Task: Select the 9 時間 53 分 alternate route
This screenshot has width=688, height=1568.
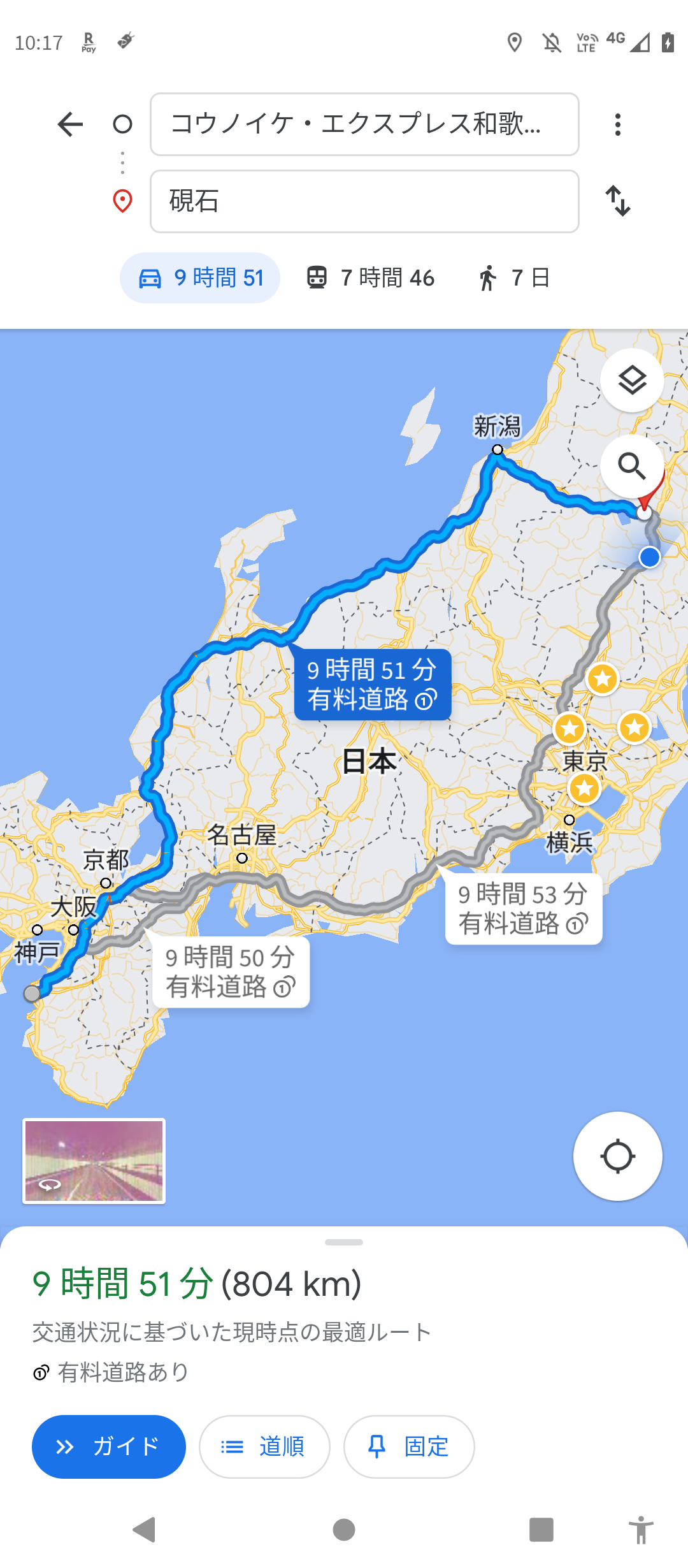Action: tap(523, 908)
